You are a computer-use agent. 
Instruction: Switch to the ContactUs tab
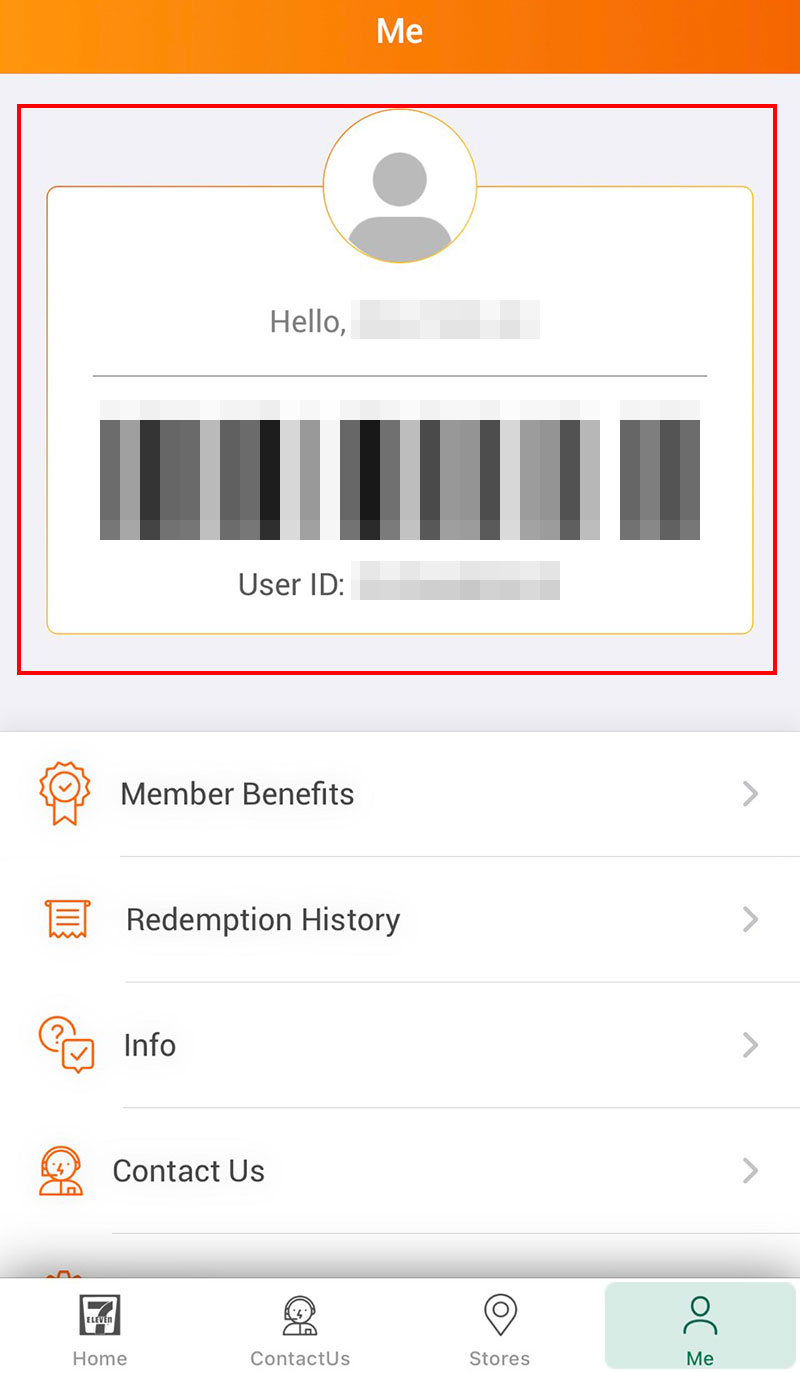[x=300, y=1329]
